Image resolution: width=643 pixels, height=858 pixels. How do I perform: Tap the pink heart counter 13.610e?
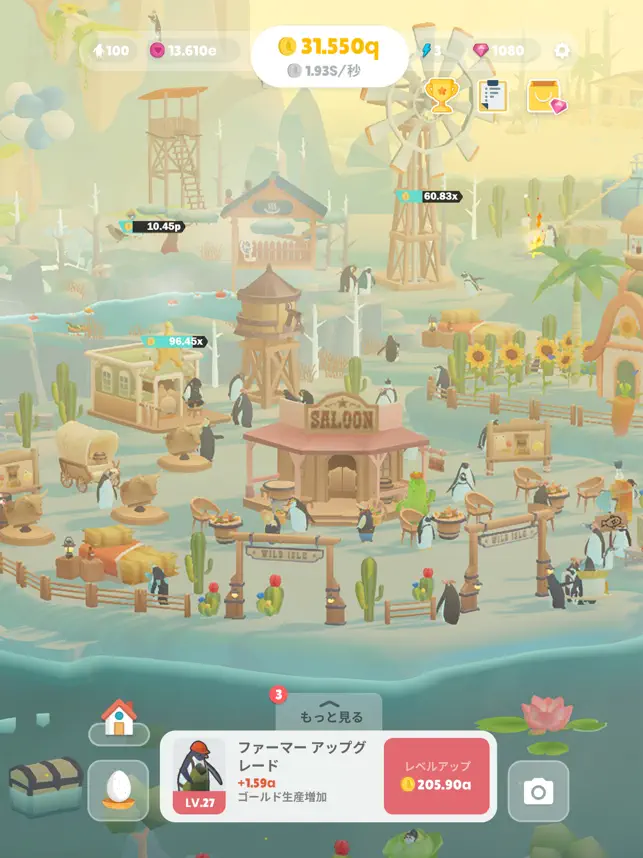coord(192,51)
